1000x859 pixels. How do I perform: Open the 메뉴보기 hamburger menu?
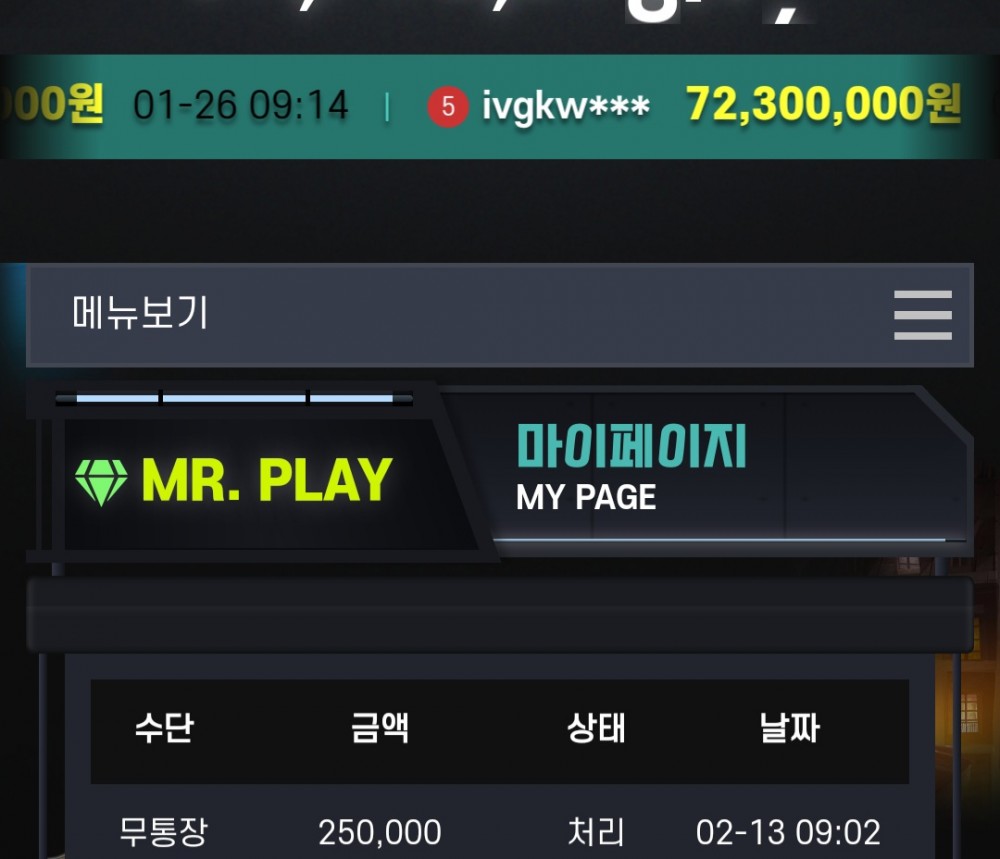click(x=922, y=315)
